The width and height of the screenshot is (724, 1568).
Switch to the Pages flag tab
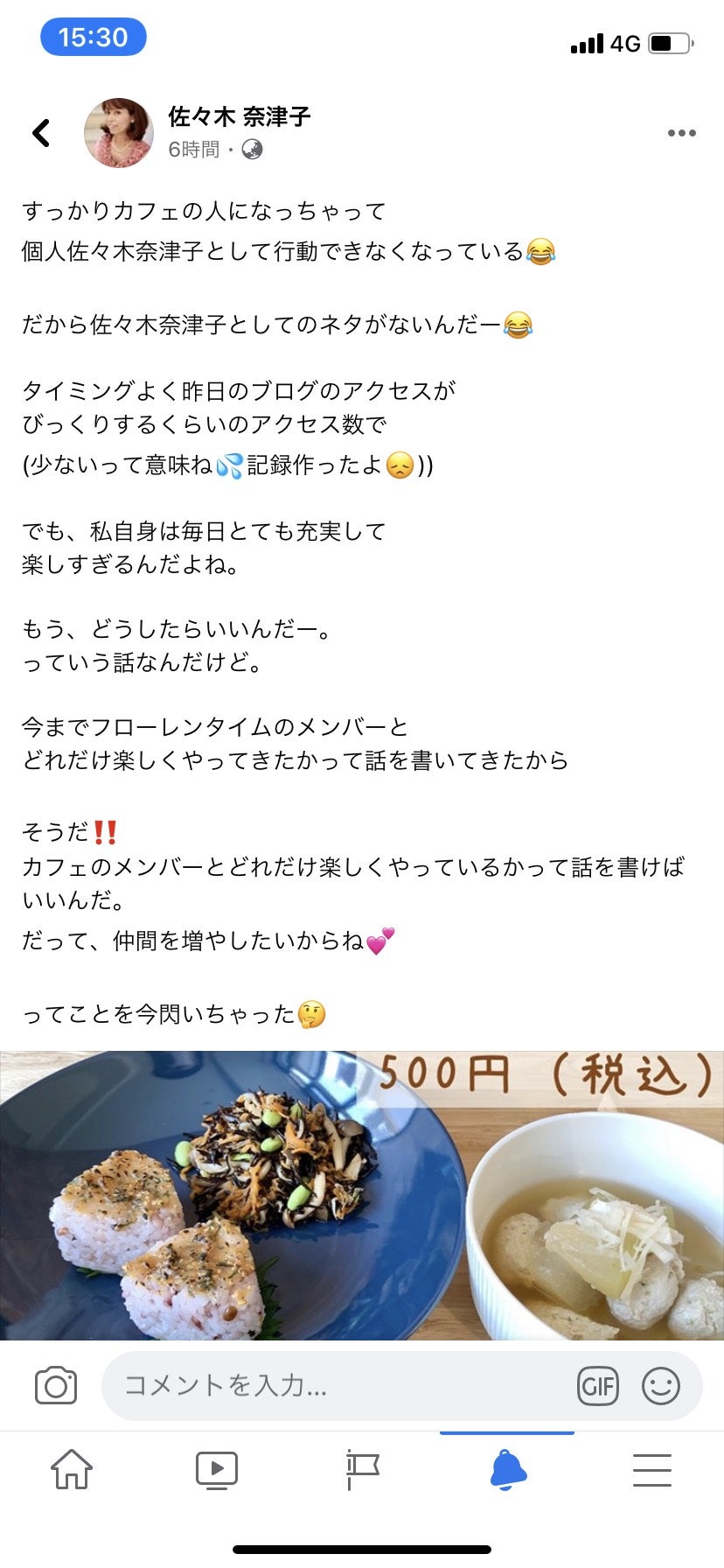[x=362, y=1469]
